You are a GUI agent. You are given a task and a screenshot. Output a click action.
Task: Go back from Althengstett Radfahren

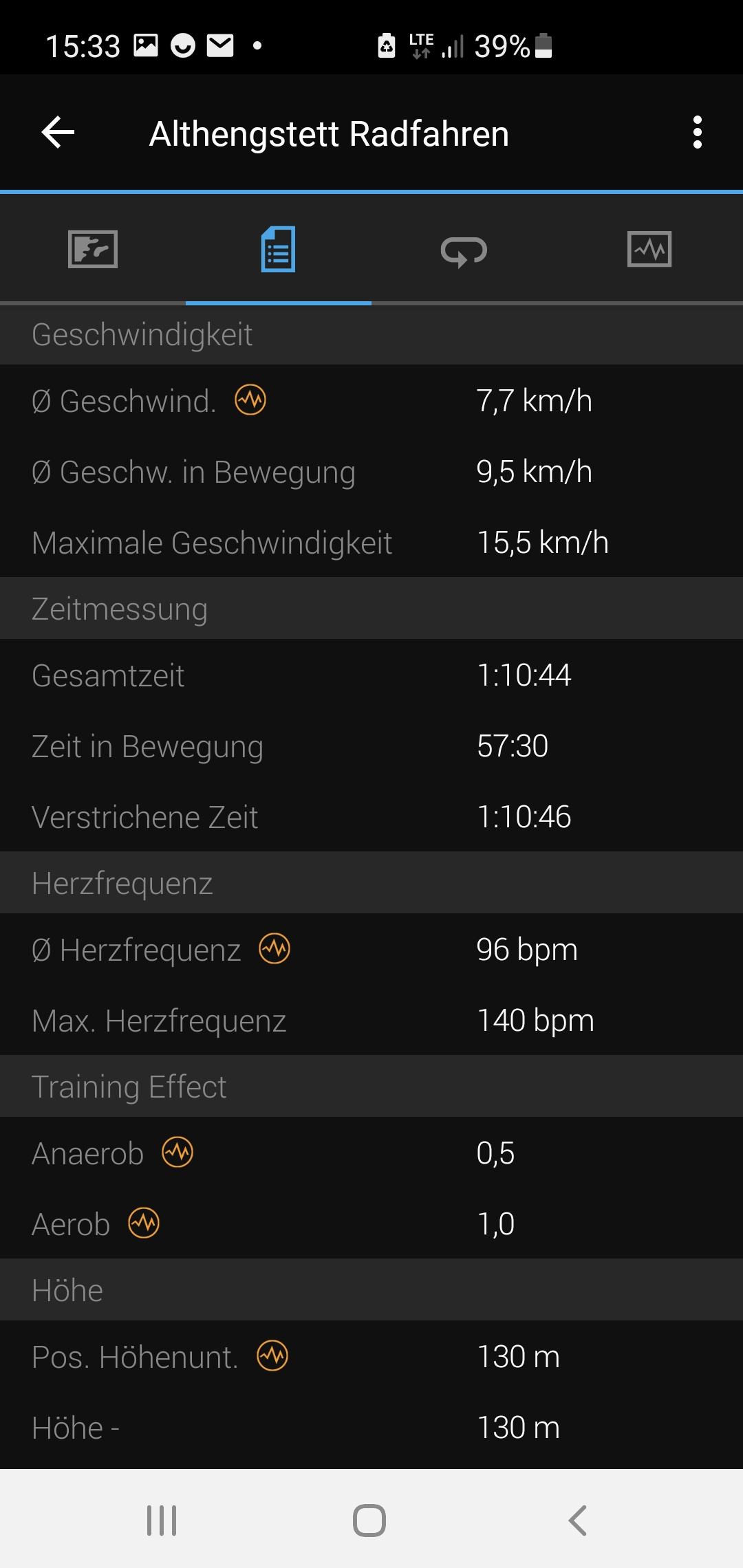coord(58,132)
